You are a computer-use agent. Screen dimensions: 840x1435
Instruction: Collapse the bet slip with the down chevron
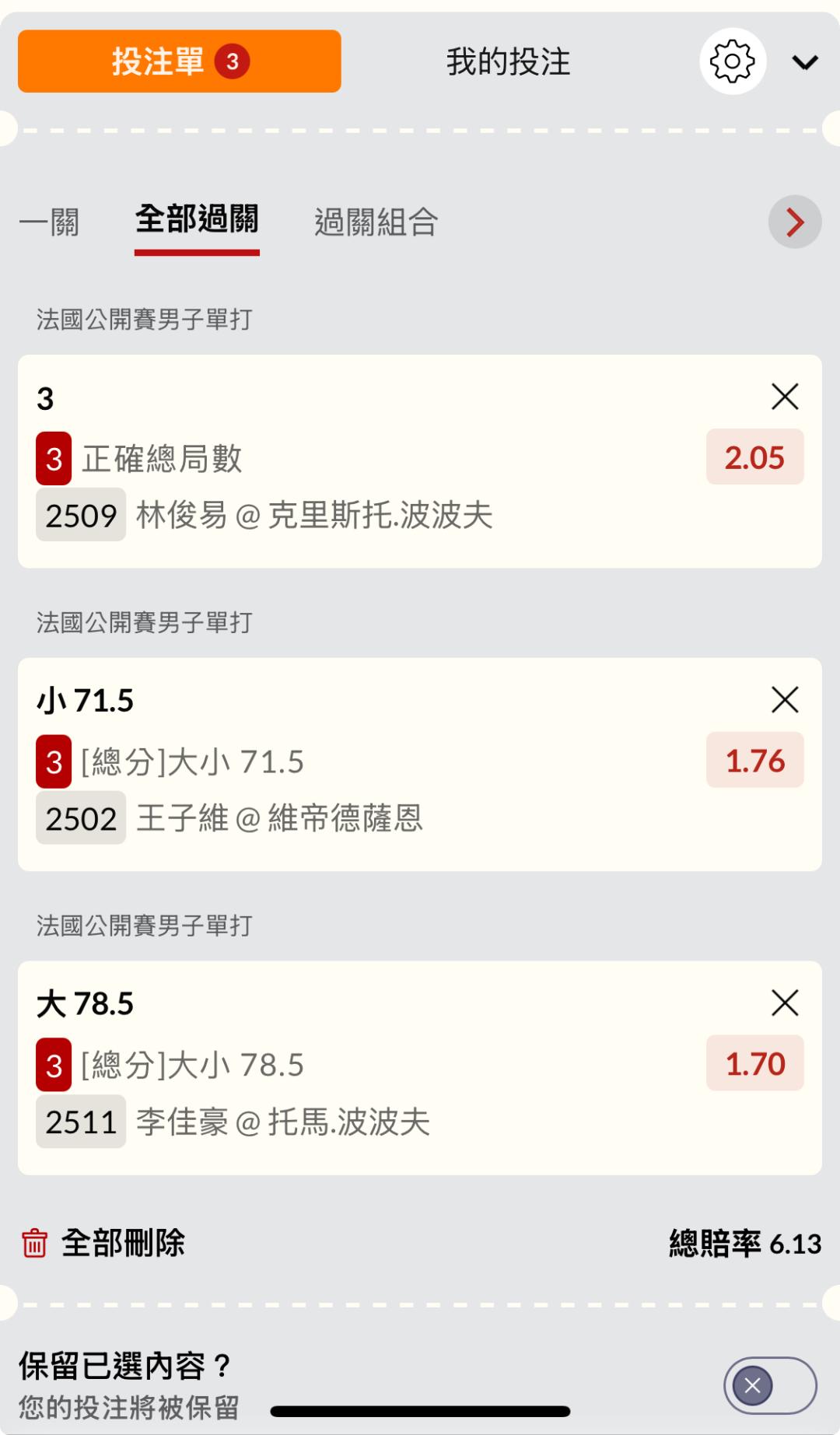tap(805, 62)
